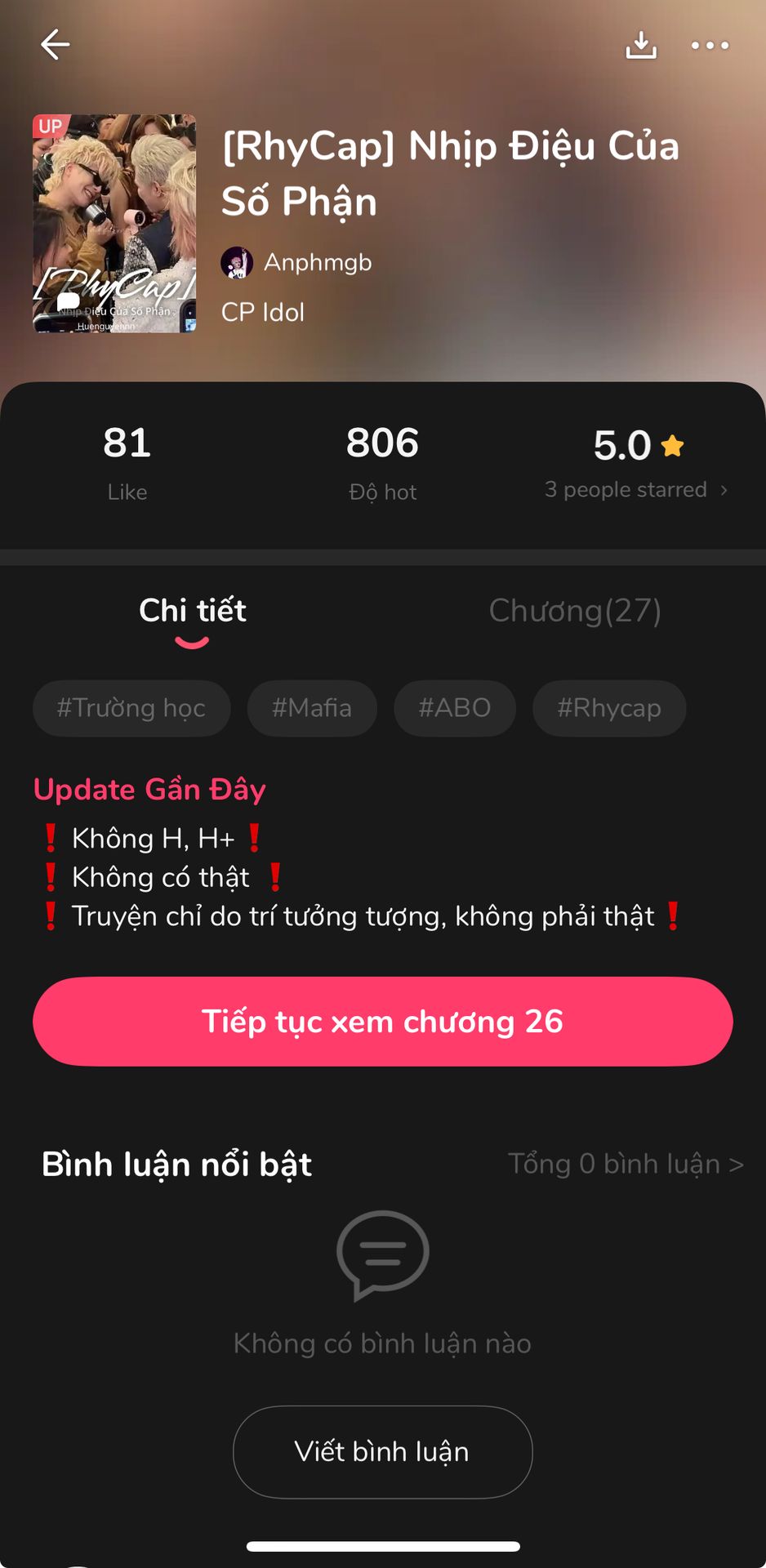This screenshot has width=766, height=1568.
Task: Write a comment with Viết bình luận
Action: point(382,1451)
